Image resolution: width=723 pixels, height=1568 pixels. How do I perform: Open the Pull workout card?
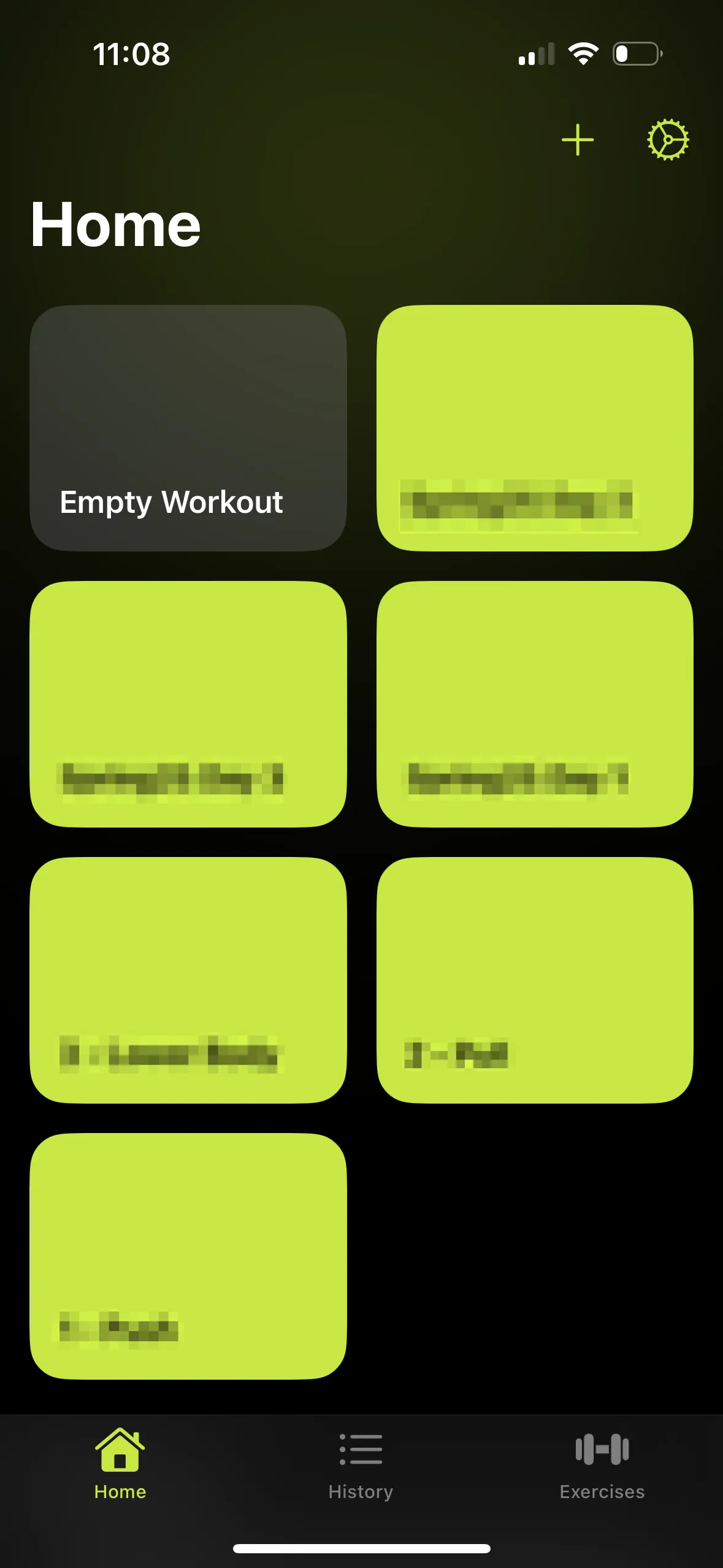535,980
